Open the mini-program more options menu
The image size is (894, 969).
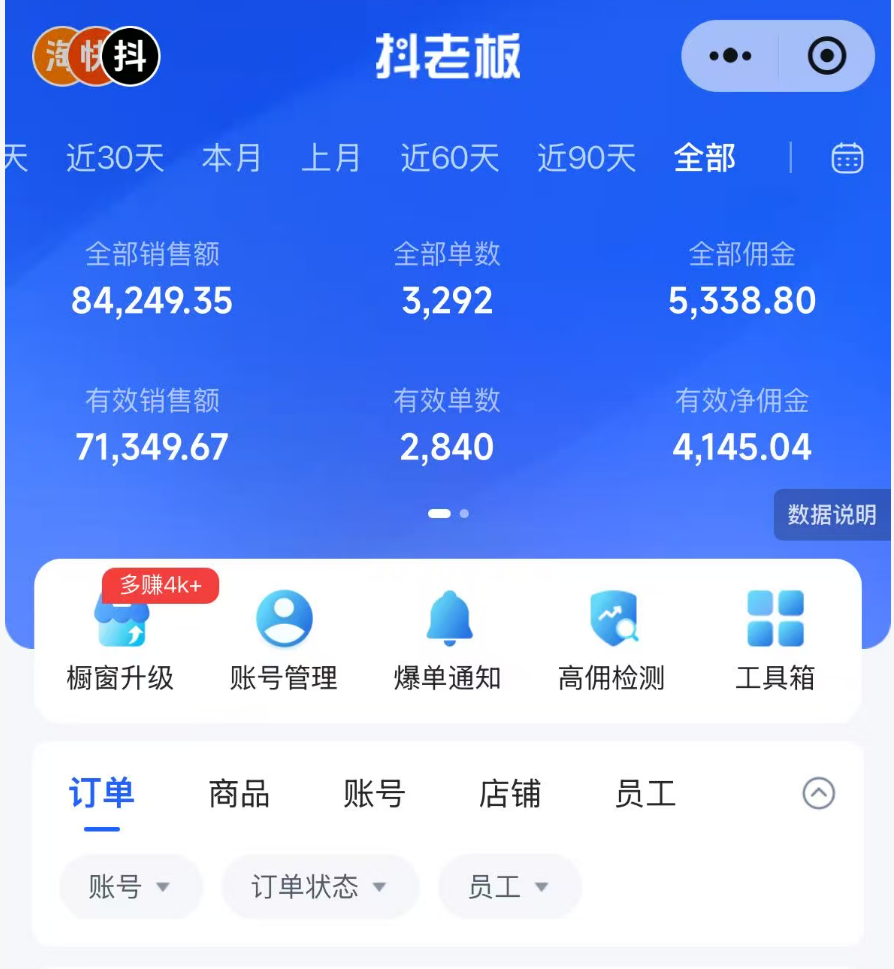[x=731, y=56]
